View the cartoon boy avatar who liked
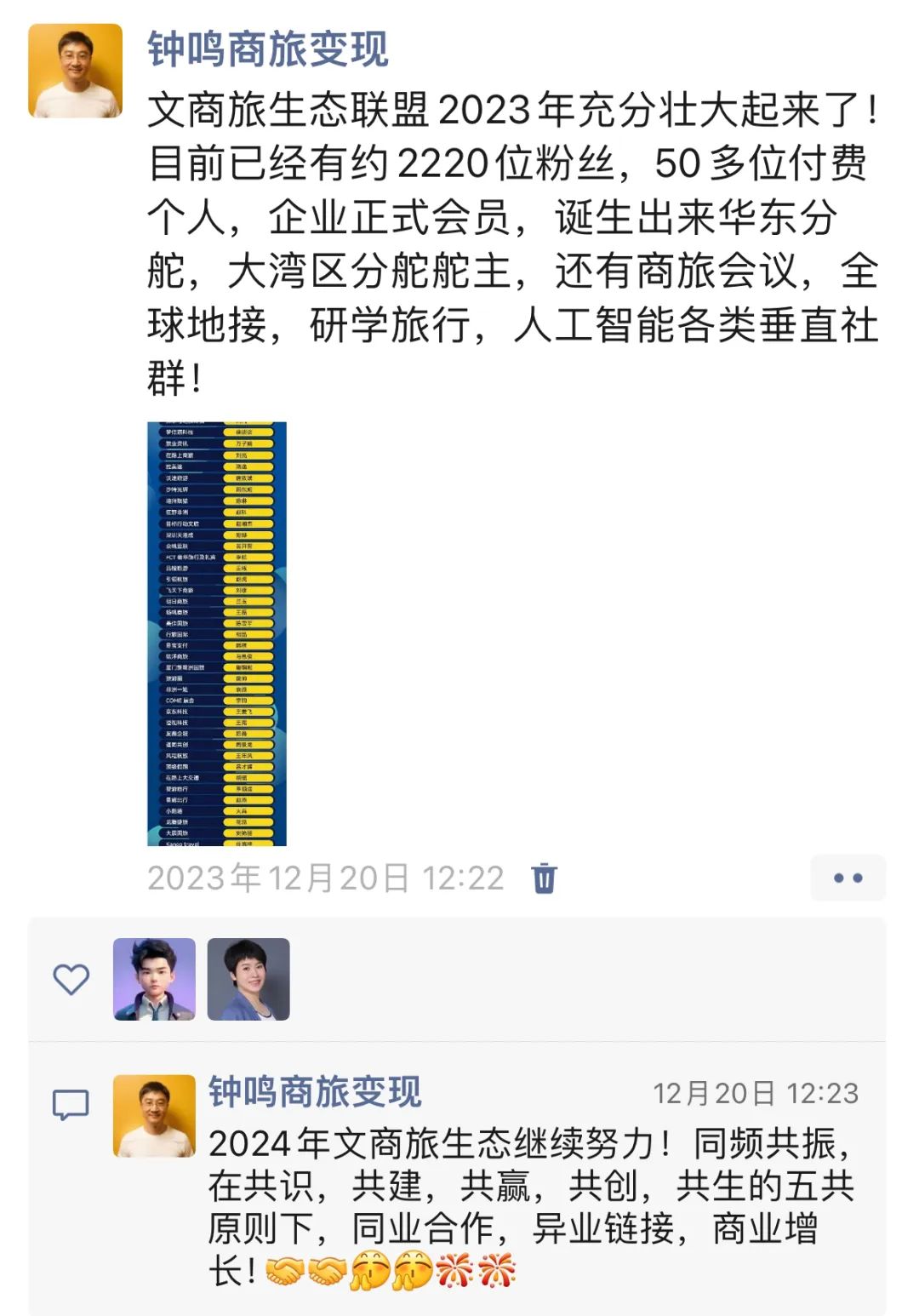The width and height of the screenshot is (919, 1316). [x=154, y=979]
